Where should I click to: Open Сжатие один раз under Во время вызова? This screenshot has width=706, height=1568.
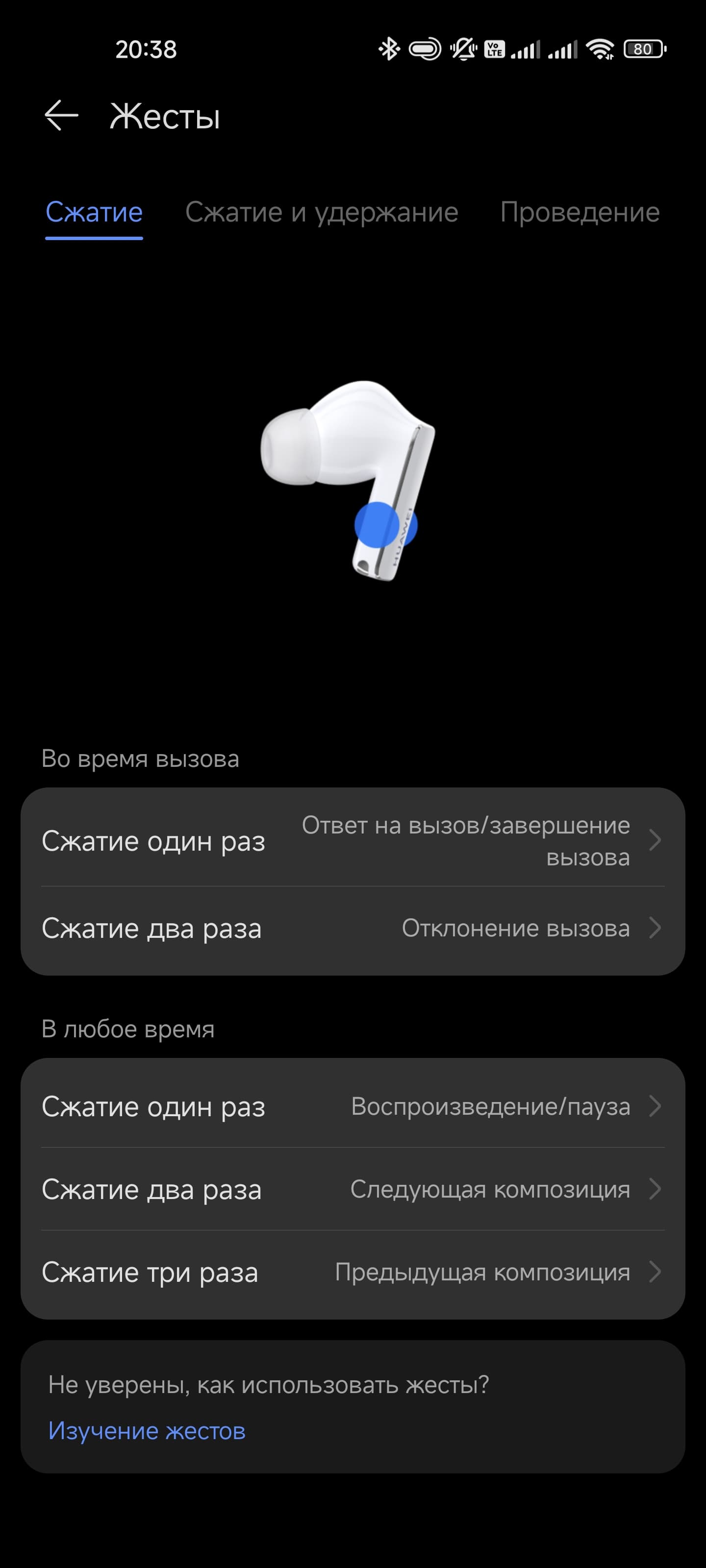pos(353,841)
